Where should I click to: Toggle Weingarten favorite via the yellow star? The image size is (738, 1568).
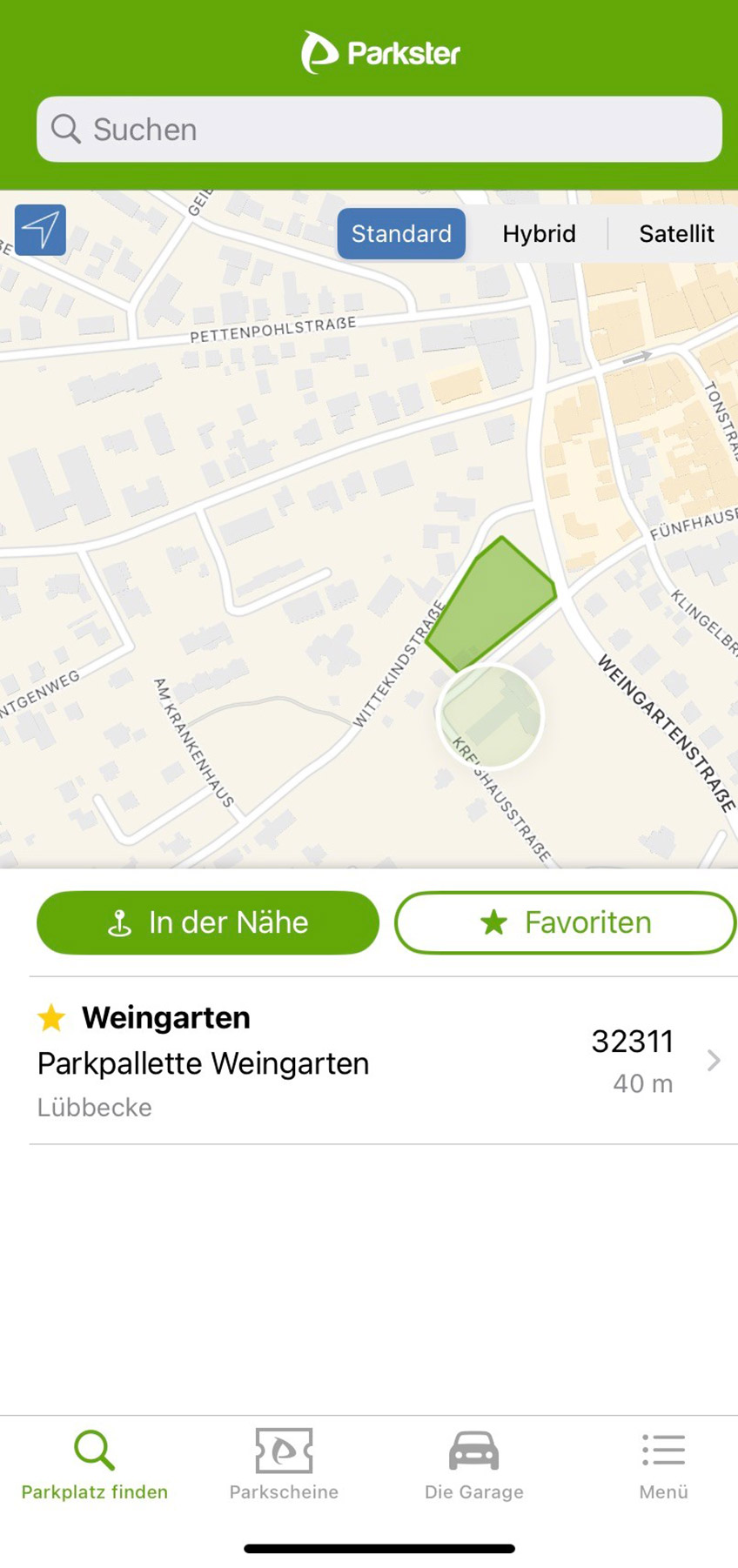pyautogui.click(x=51, y=1016)
